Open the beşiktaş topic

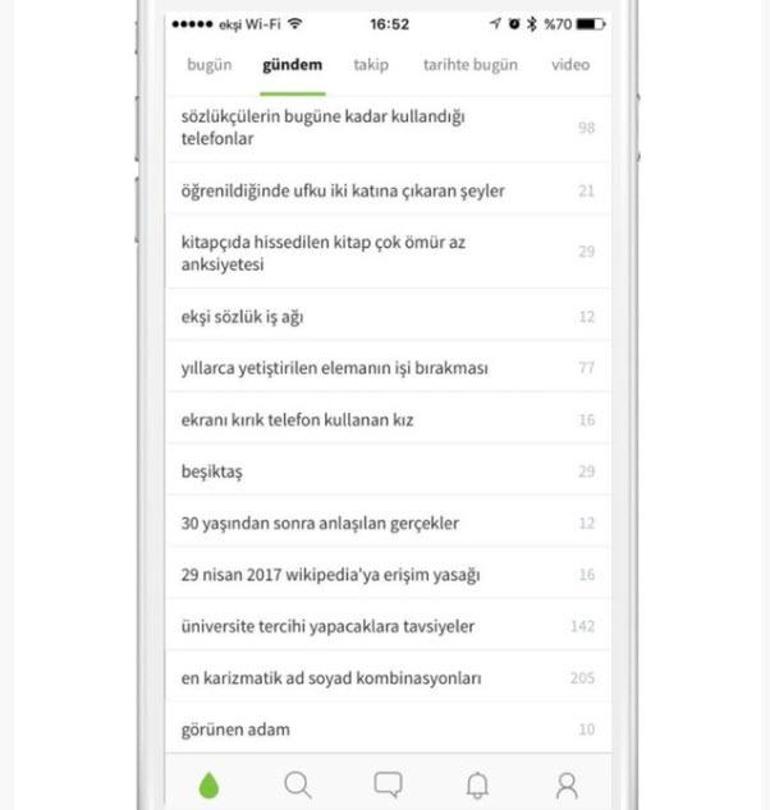pos(212,472)
